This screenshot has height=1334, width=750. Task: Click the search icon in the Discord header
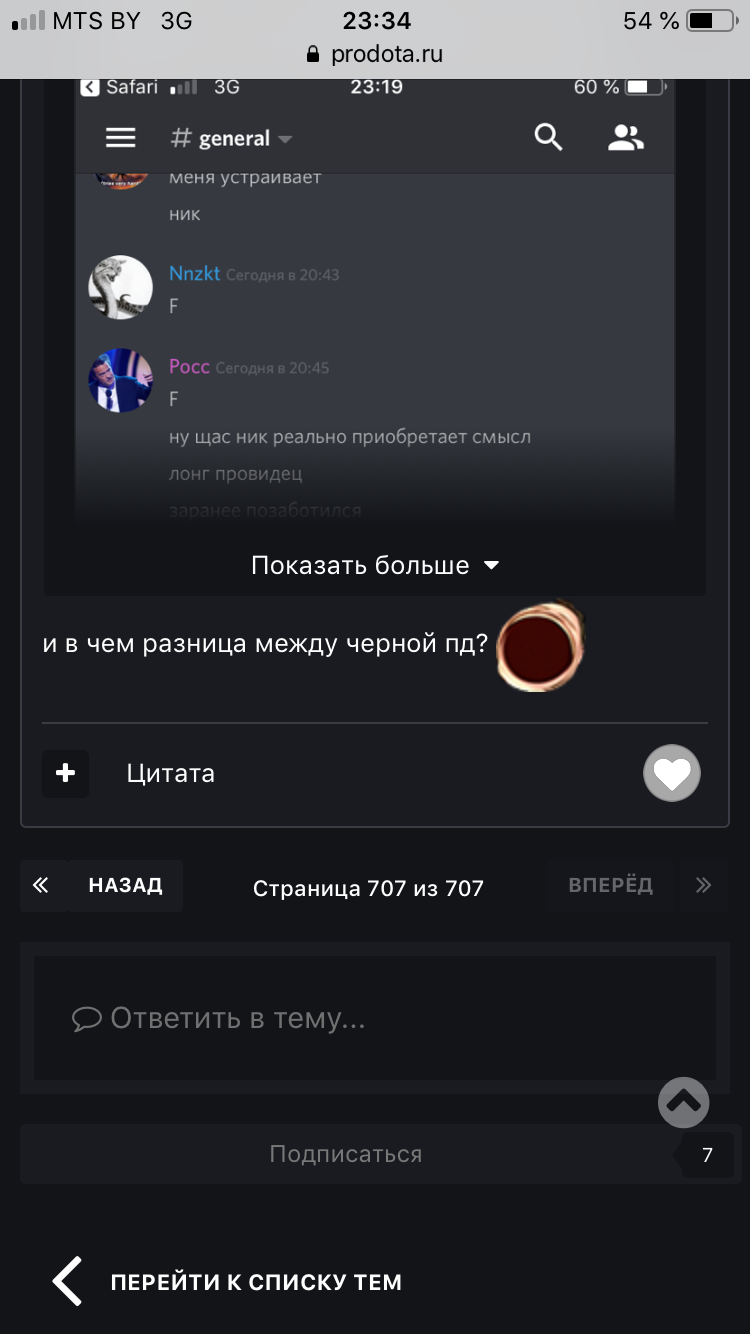[548, 137]
